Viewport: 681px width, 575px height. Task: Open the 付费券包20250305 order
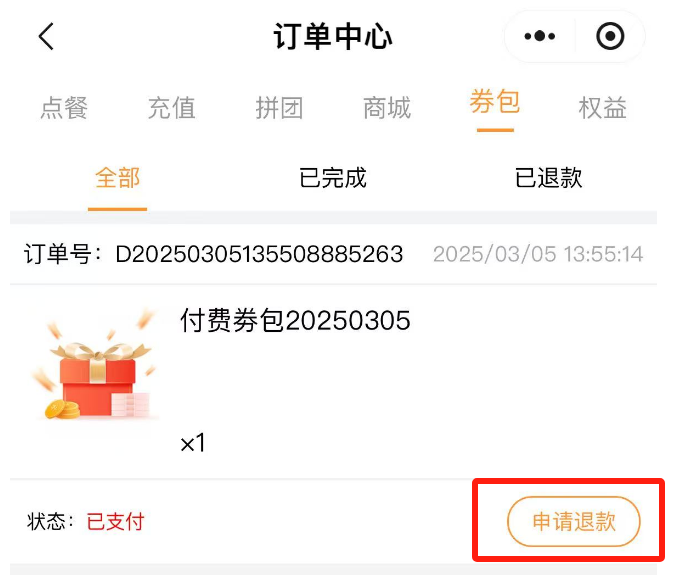click(x=295, y=321)
